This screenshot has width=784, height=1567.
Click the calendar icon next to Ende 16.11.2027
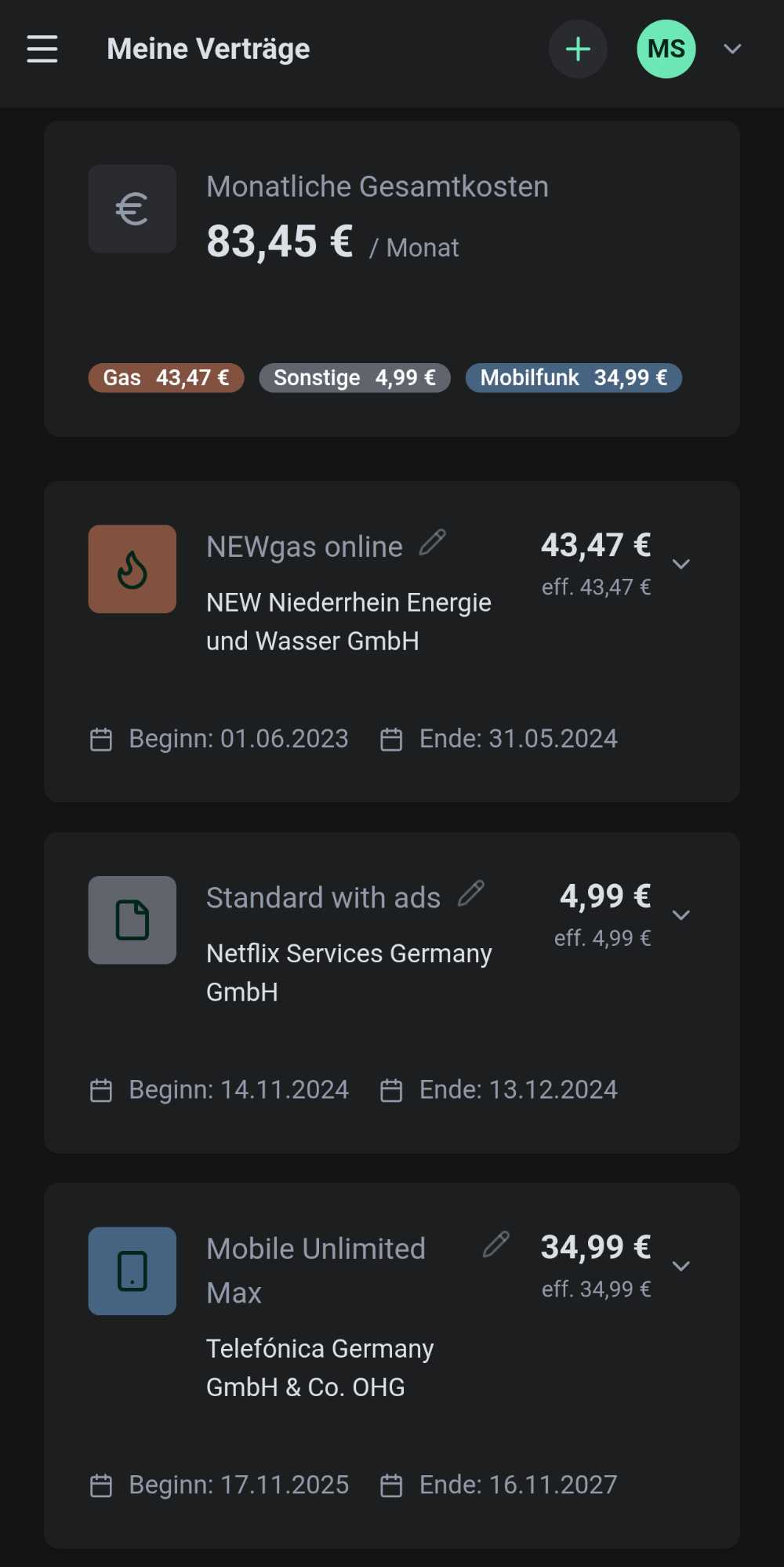393,1485
